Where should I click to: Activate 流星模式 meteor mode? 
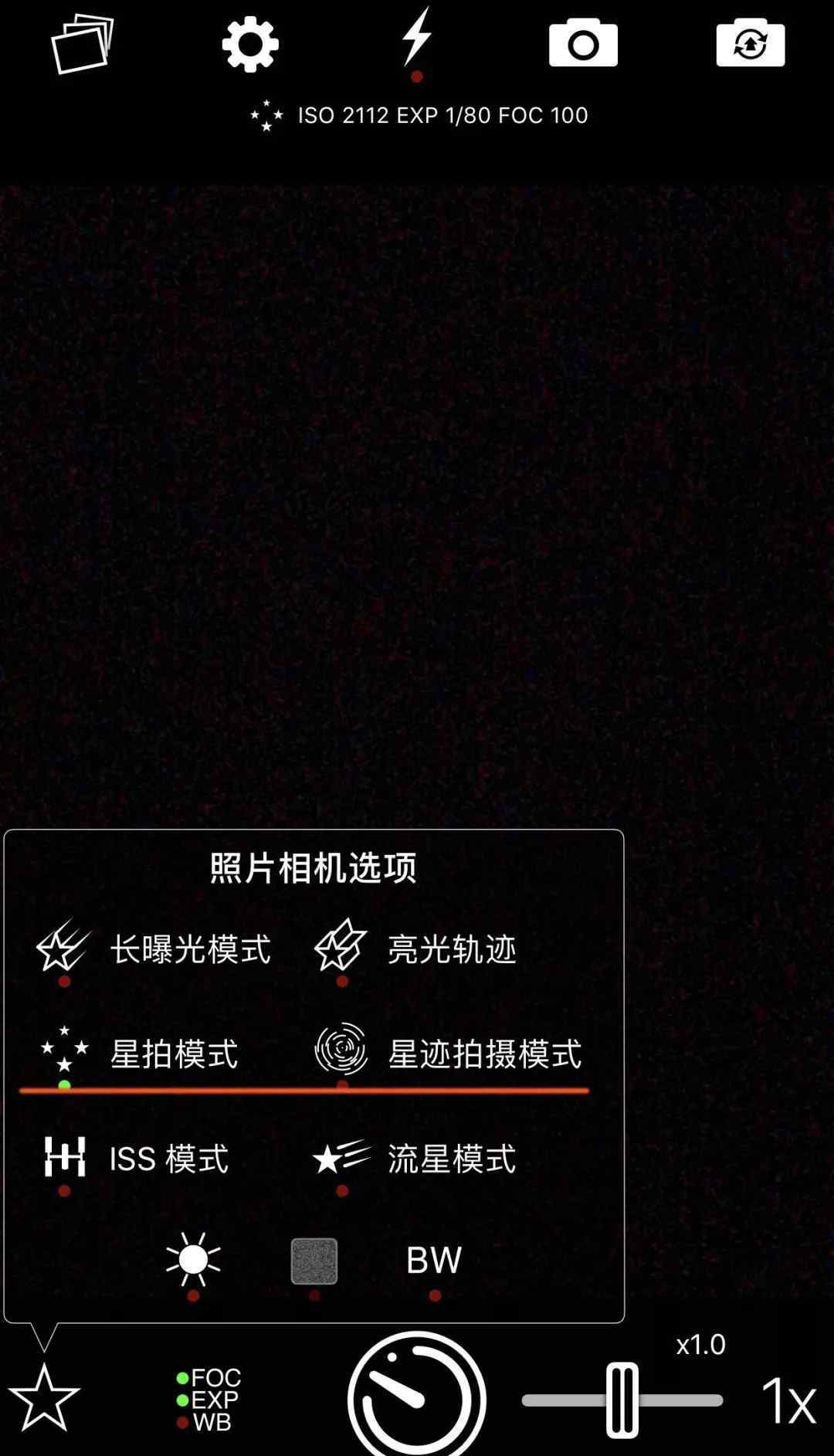click(x=415, y=1158)
